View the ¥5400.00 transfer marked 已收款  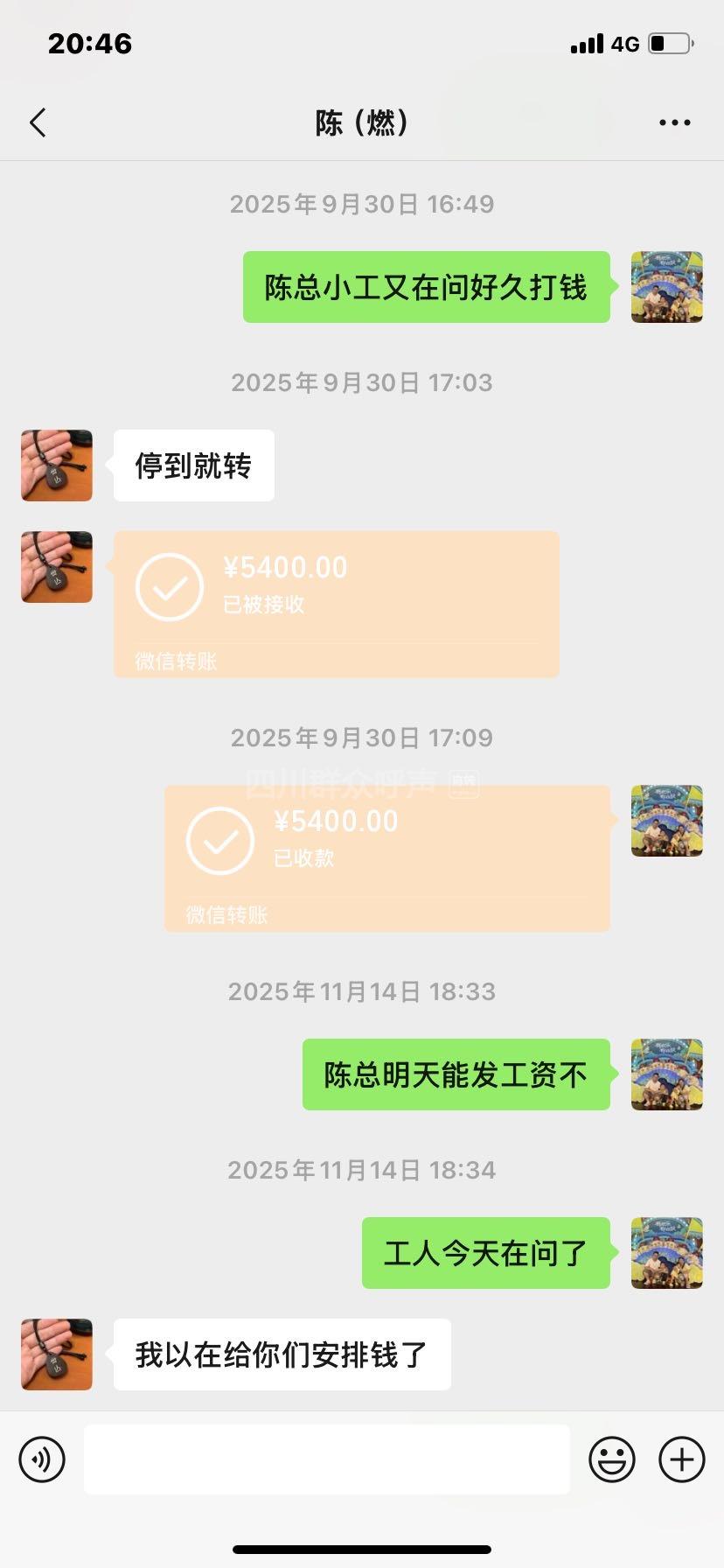coord(387,857)
